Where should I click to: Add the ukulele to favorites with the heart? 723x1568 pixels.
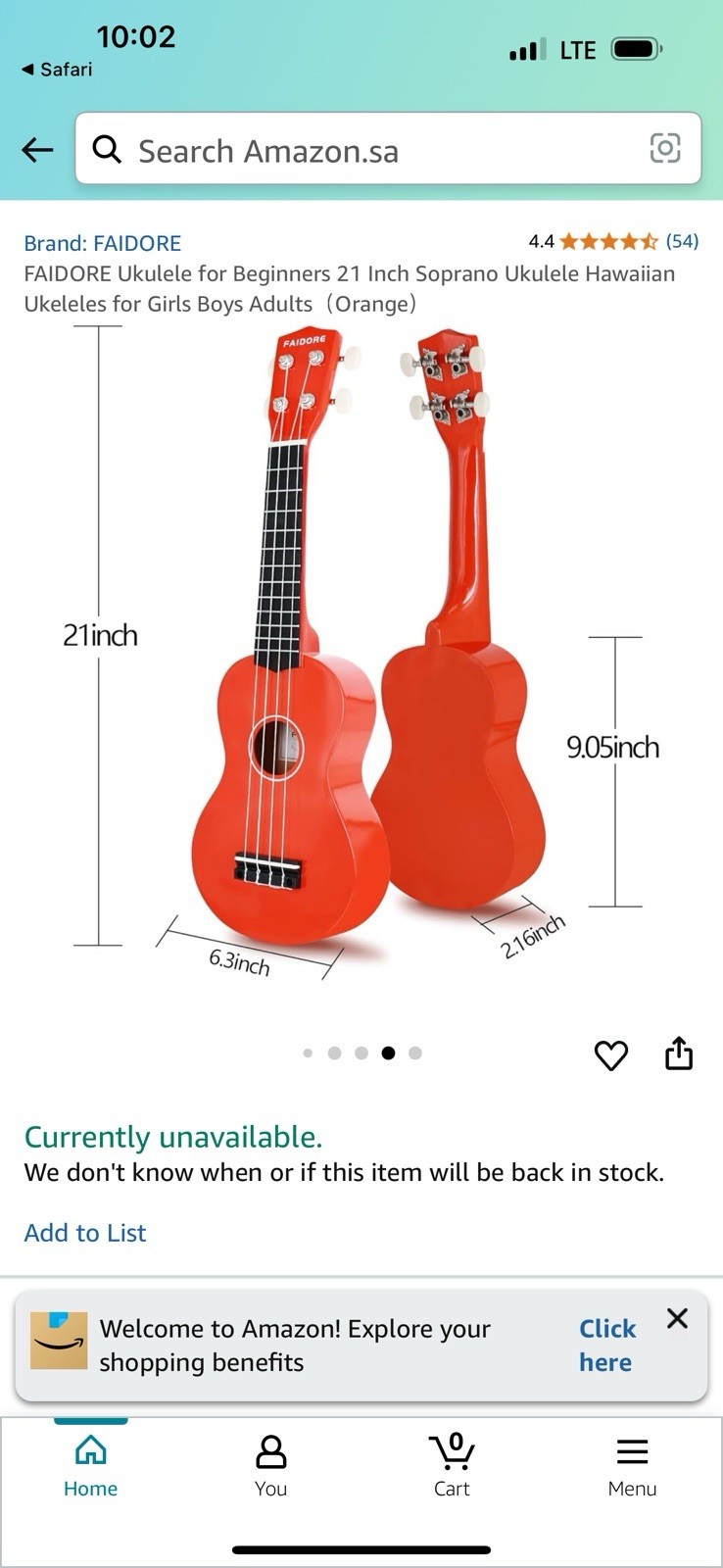coord(611,1054)
